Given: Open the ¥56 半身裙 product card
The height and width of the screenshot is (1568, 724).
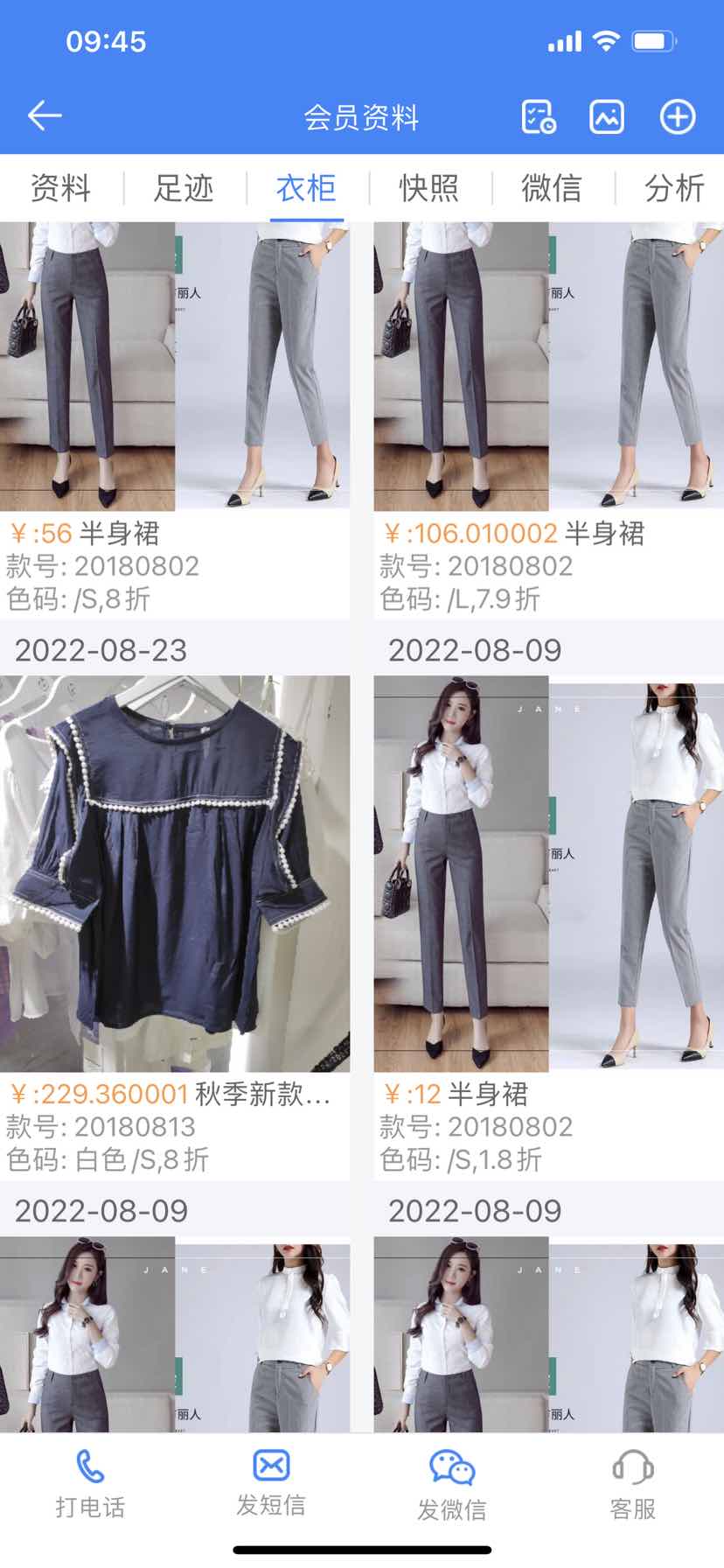Looking at the screenshot, I should [x=175, y=367].
